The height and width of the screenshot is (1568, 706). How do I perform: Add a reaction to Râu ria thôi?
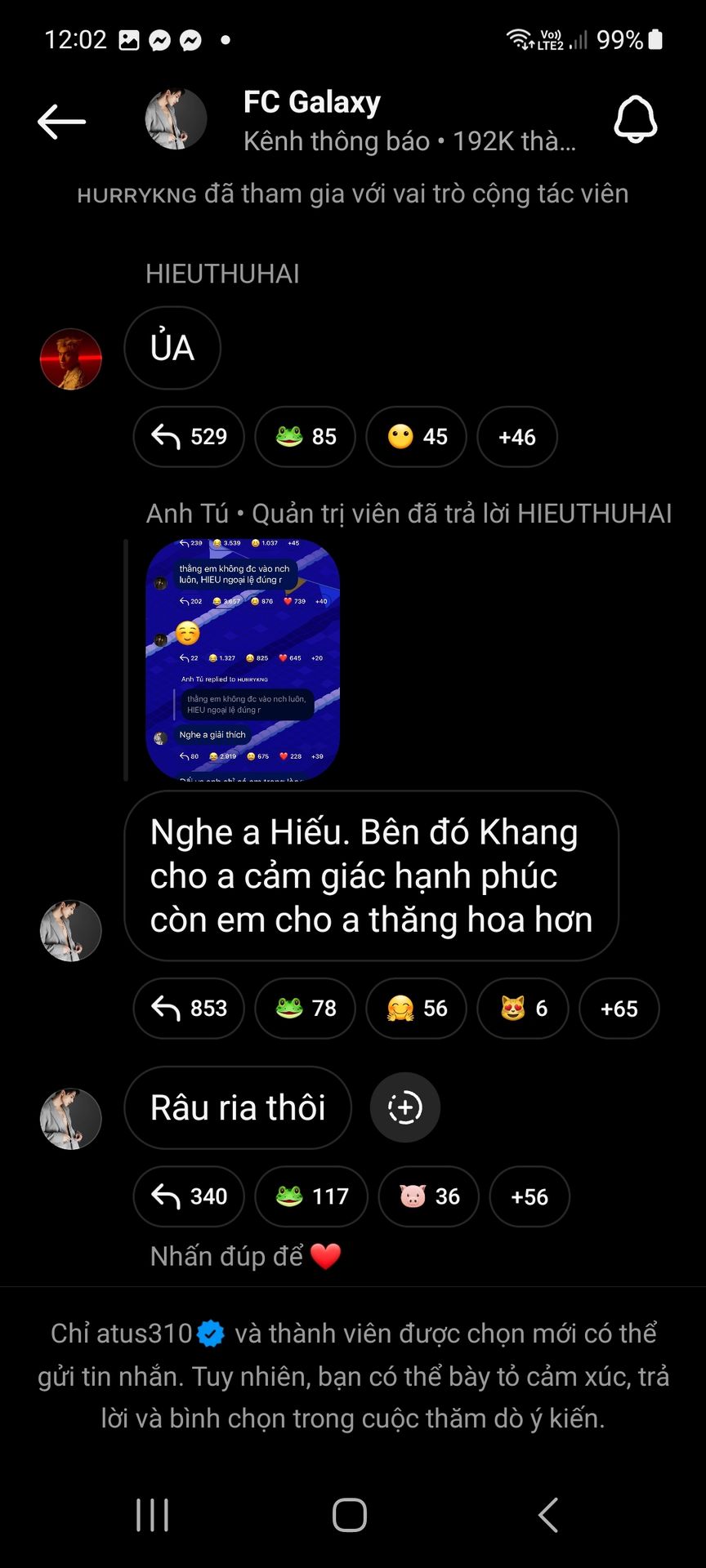coord(405,1108)
